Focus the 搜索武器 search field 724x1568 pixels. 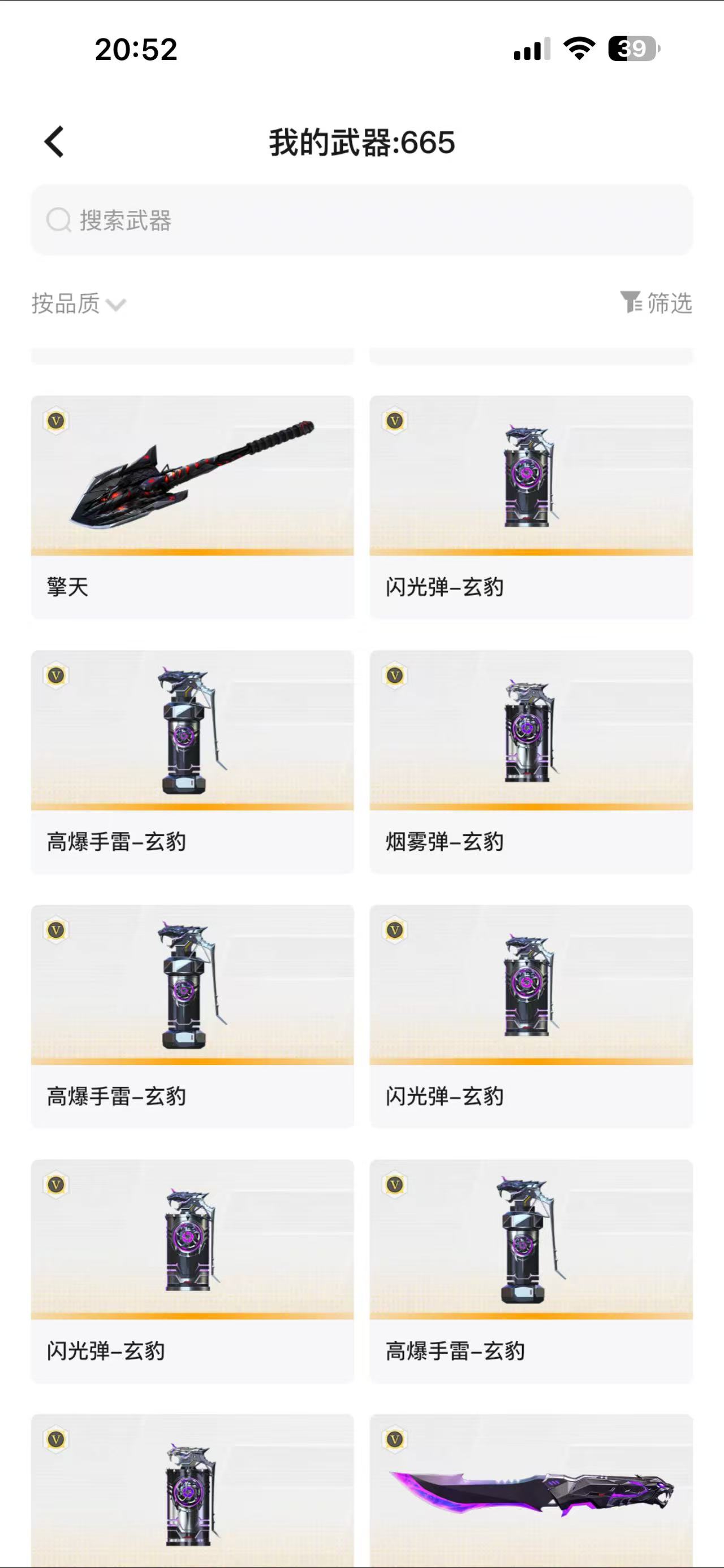point(361,220)
